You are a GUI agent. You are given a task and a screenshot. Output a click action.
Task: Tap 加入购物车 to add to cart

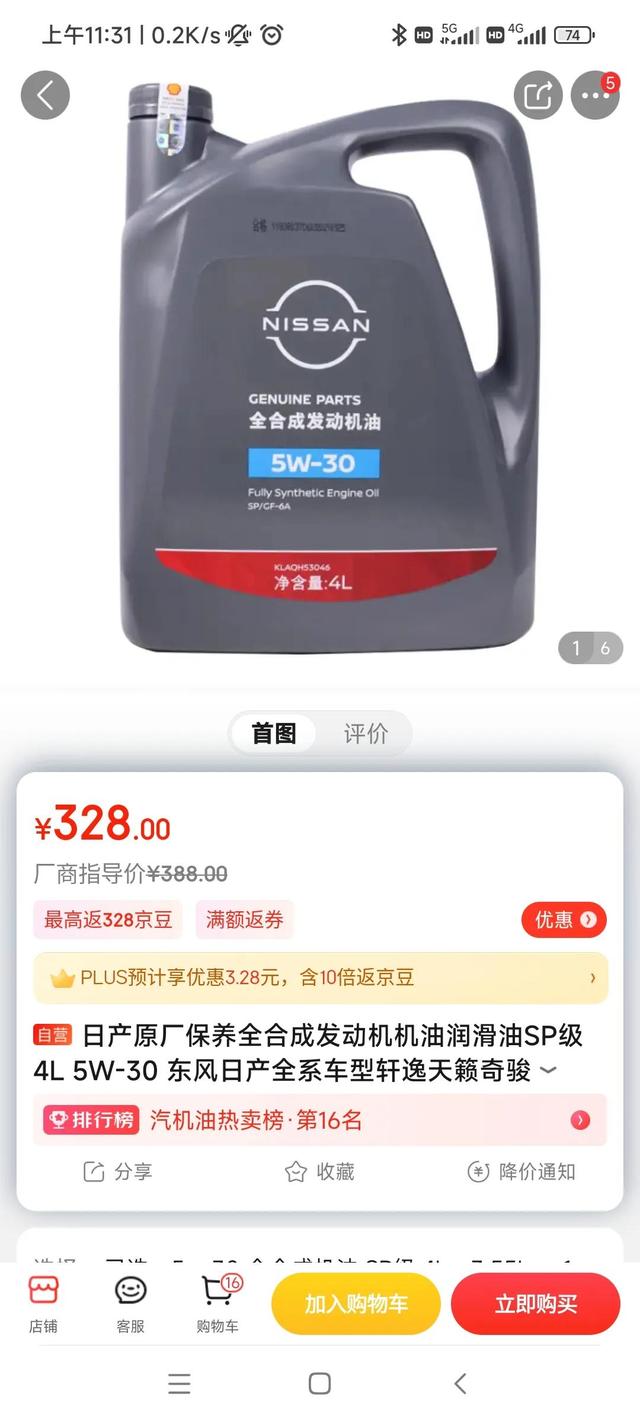[x=356, y=1304]
